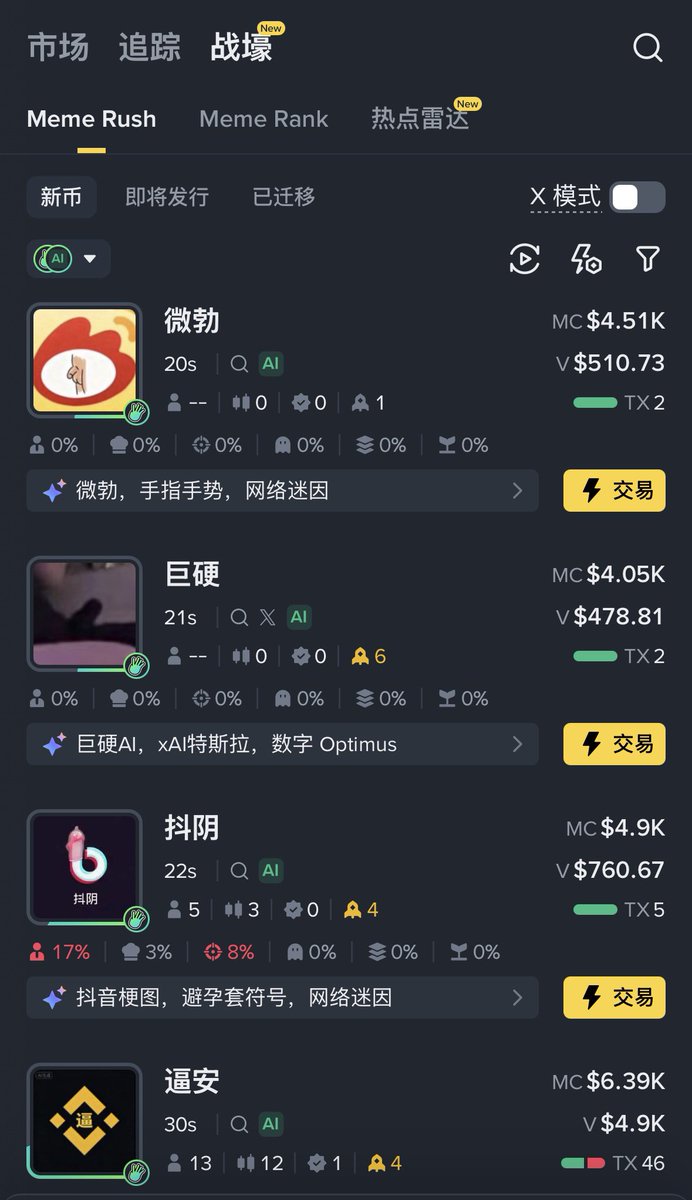692x1200 pixels.
Task: Open the Meme Rank tab
Action: pyautogui.click(x=264, y=119)
